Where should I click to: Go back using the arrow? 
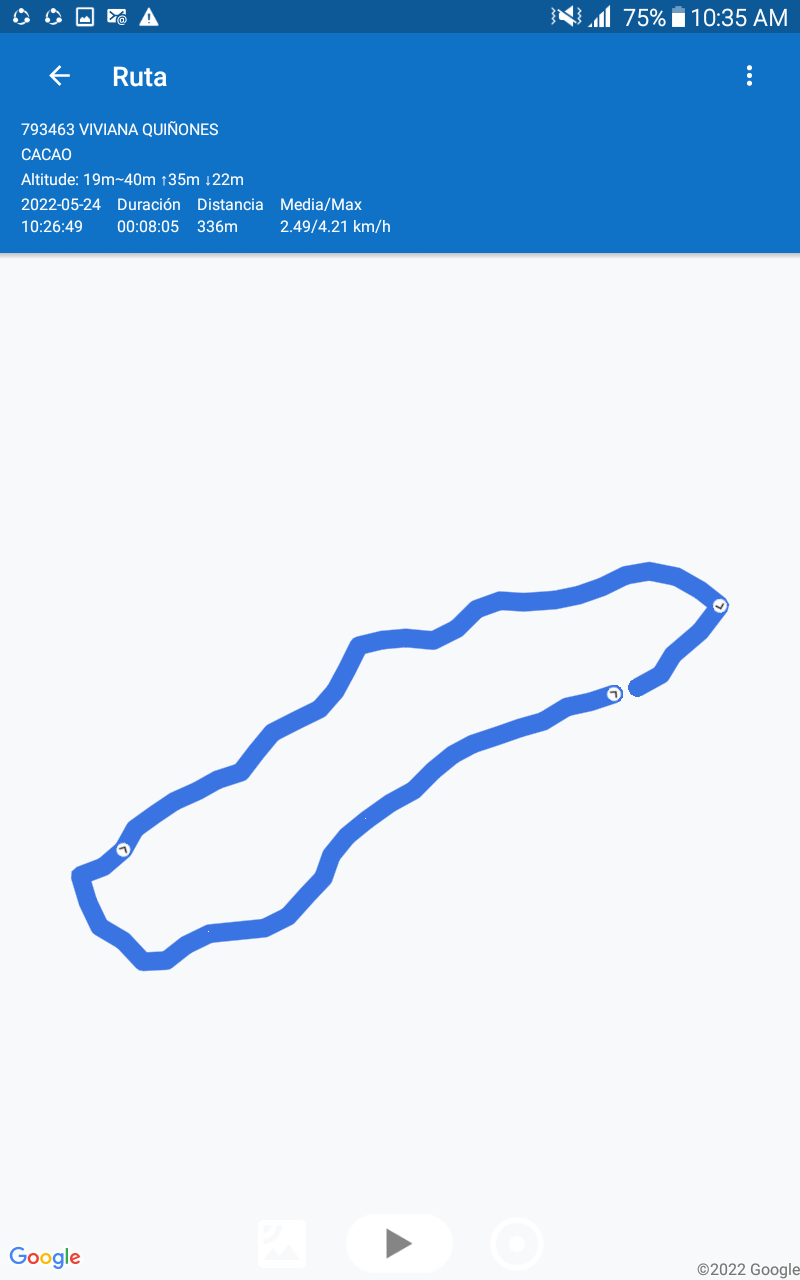59,76
